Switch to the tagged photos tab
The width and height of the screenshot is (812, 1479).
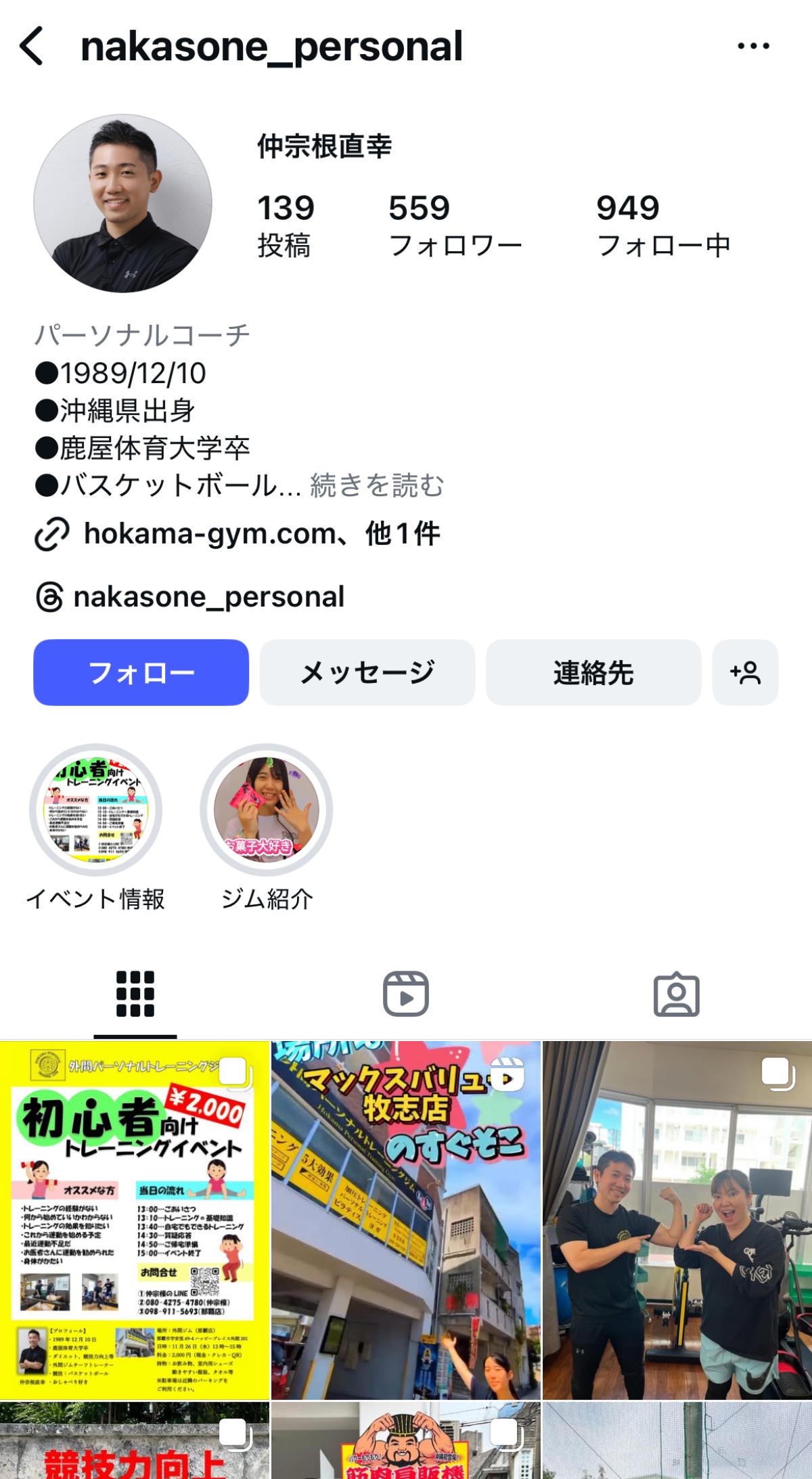click(676, 994)
